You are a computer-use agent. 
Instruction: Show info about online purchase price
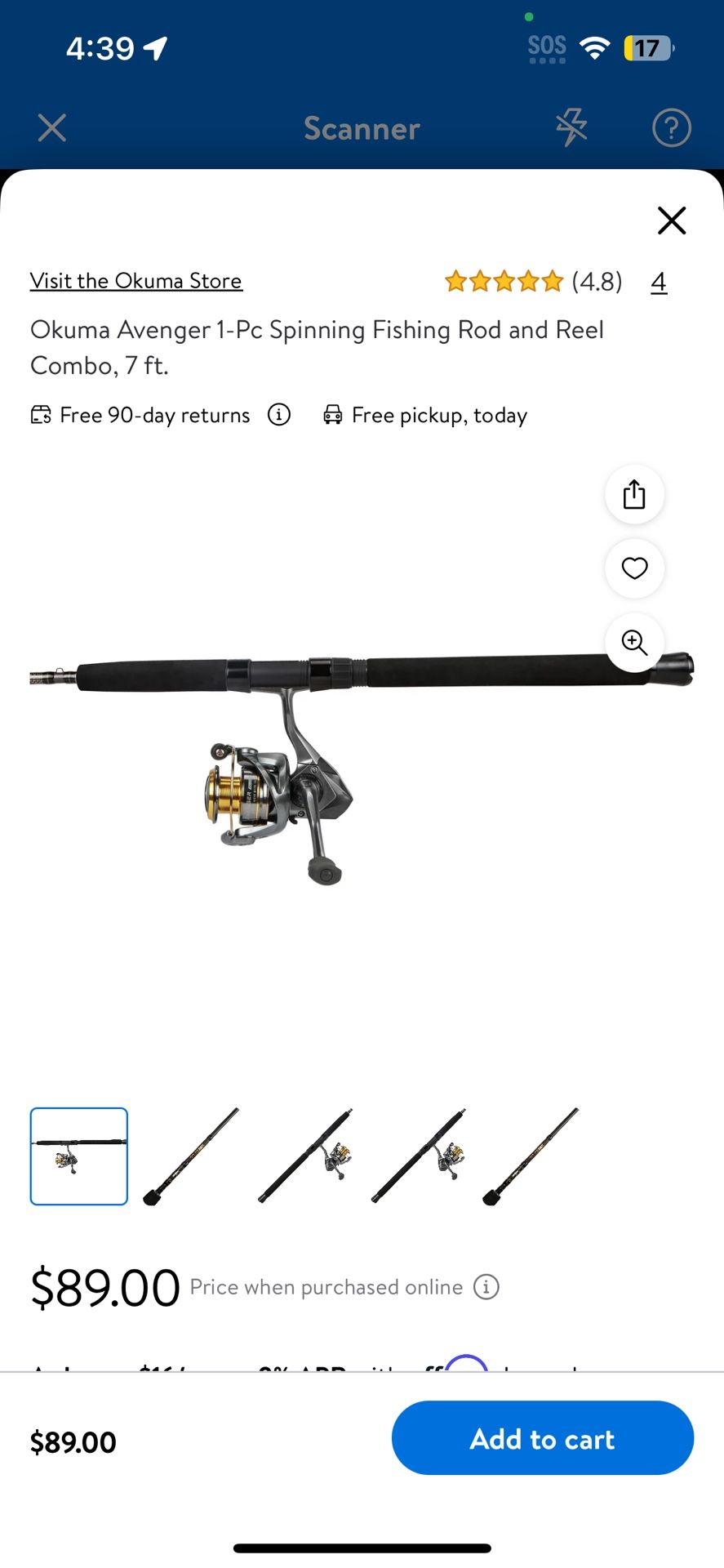pos(486,1287)
